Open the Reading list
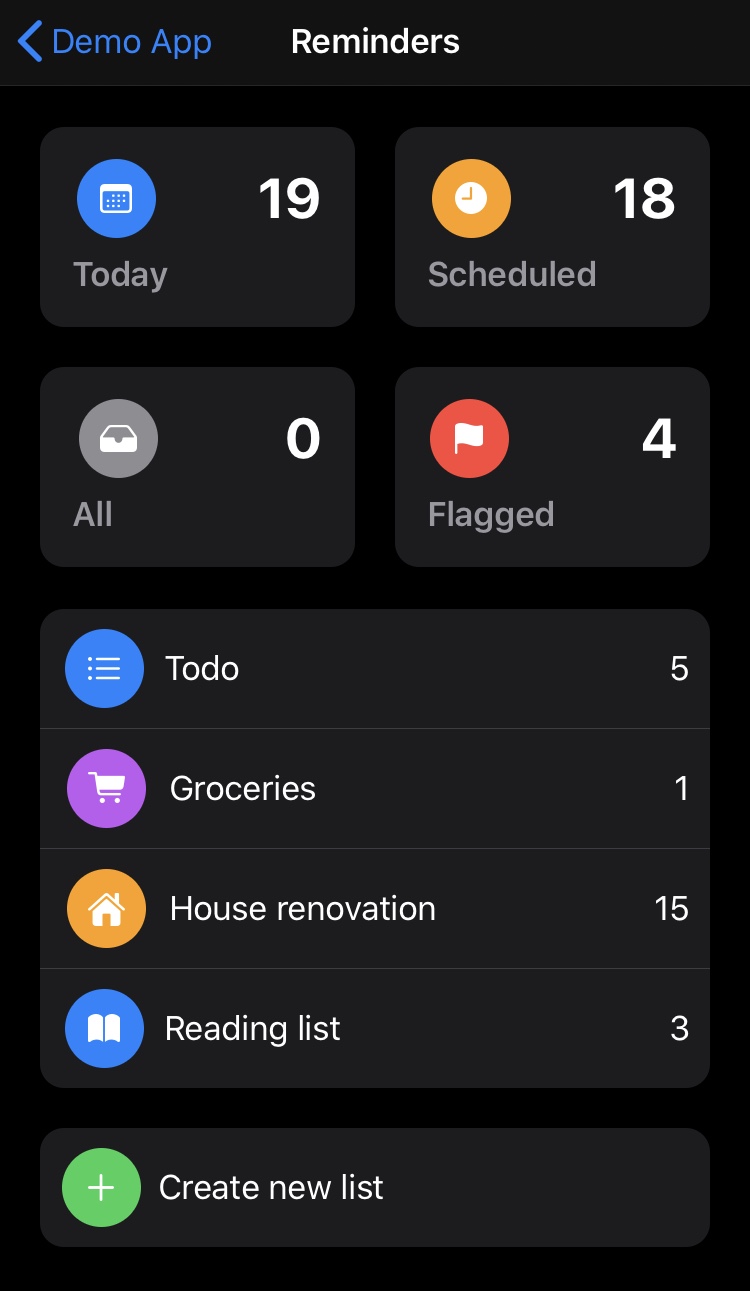Image resolution: width=750 pixels, height=1291 pixels. 375,1028
